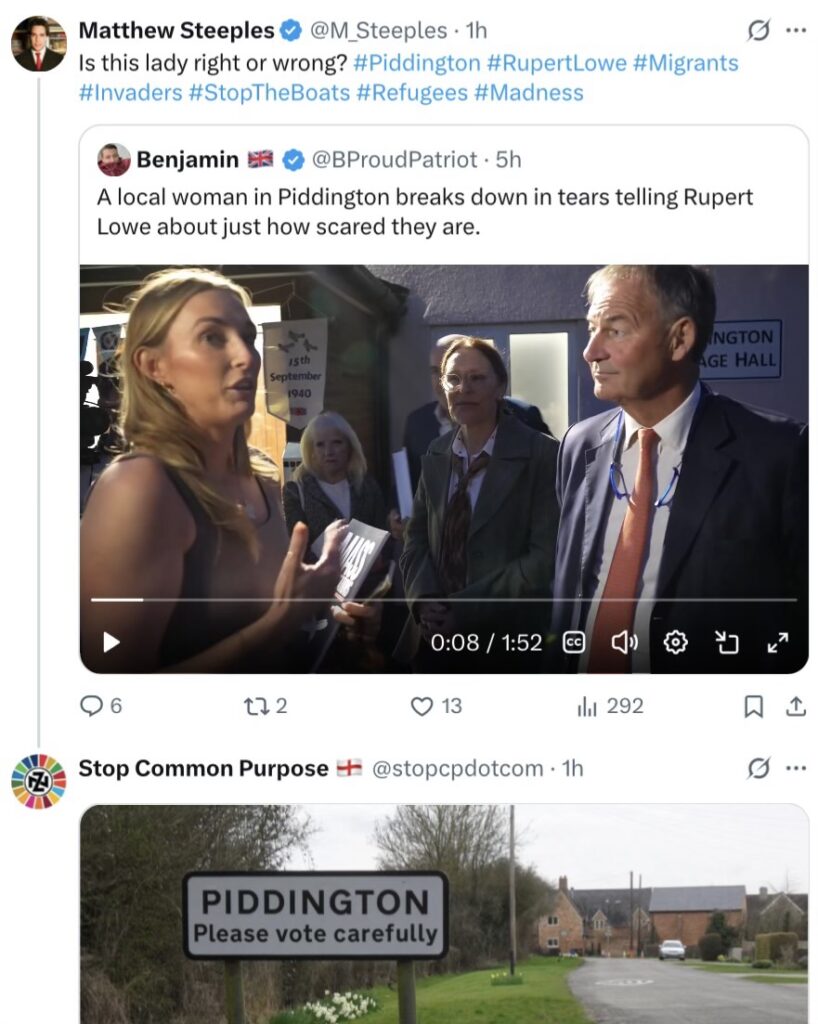Viewport: 818px width, 1024px height.
Task: Open the quoted post by Benjamin
Action: pos(444,195)
